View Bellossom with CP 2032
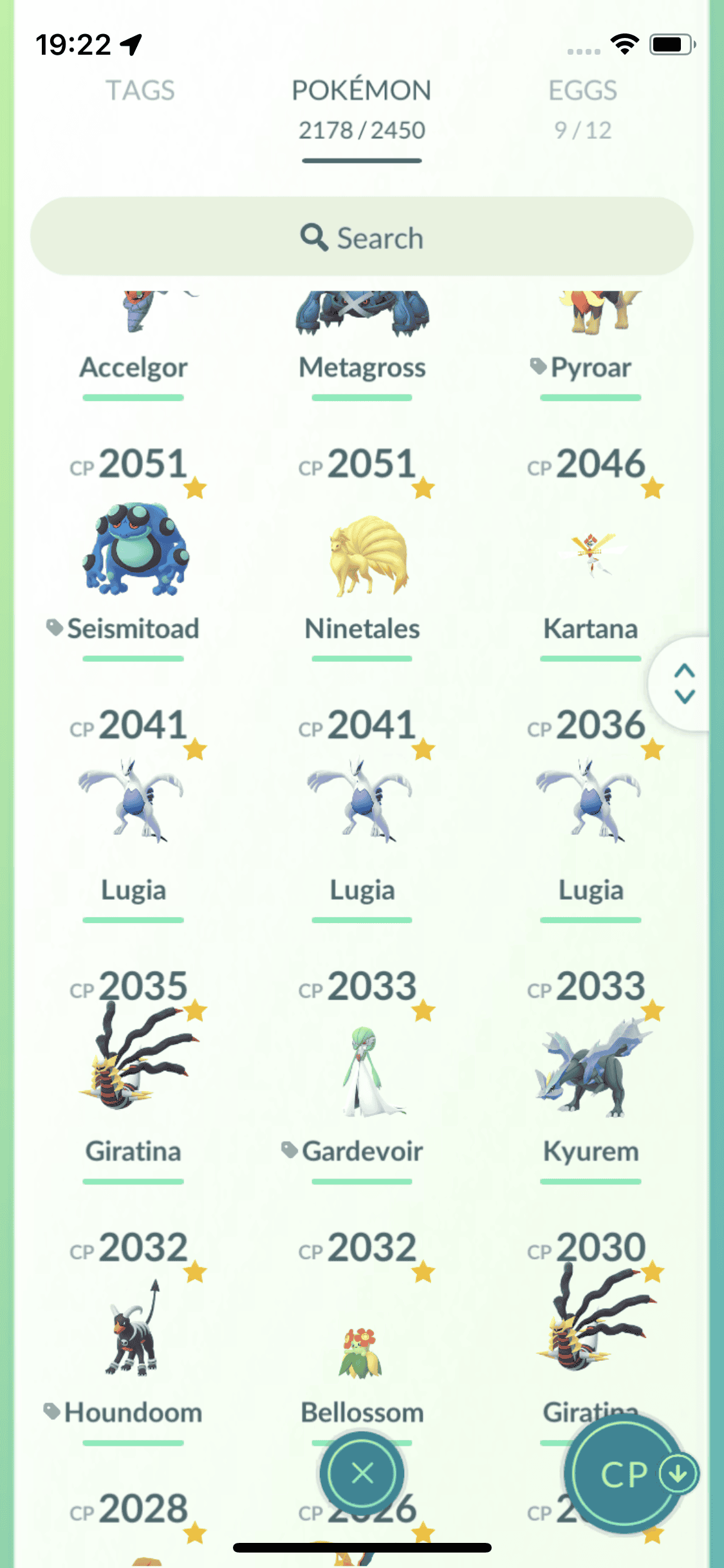Screen dimensions: 724x1568 click(362, 1352)
